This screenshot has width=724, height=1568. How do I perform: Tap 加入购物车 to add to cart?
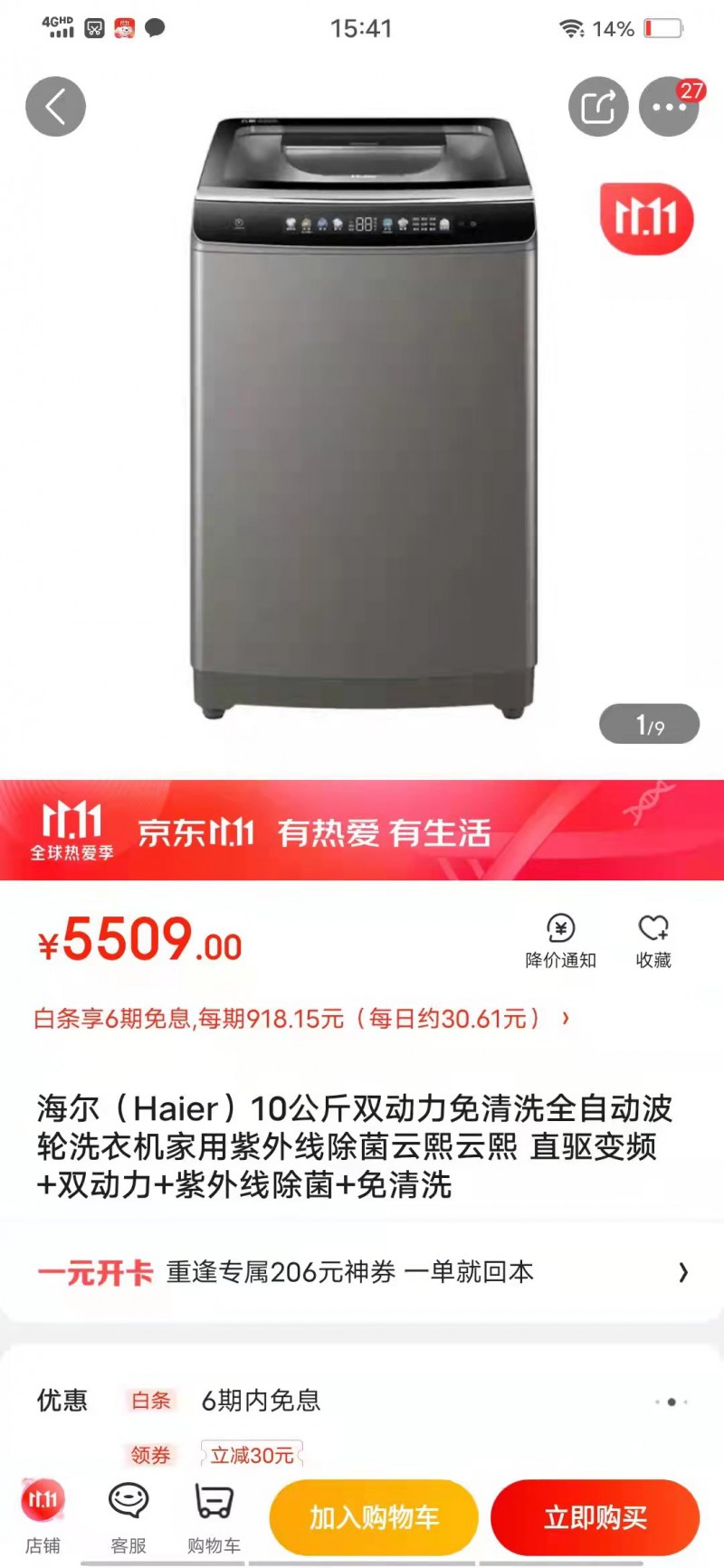[374, 1517]
